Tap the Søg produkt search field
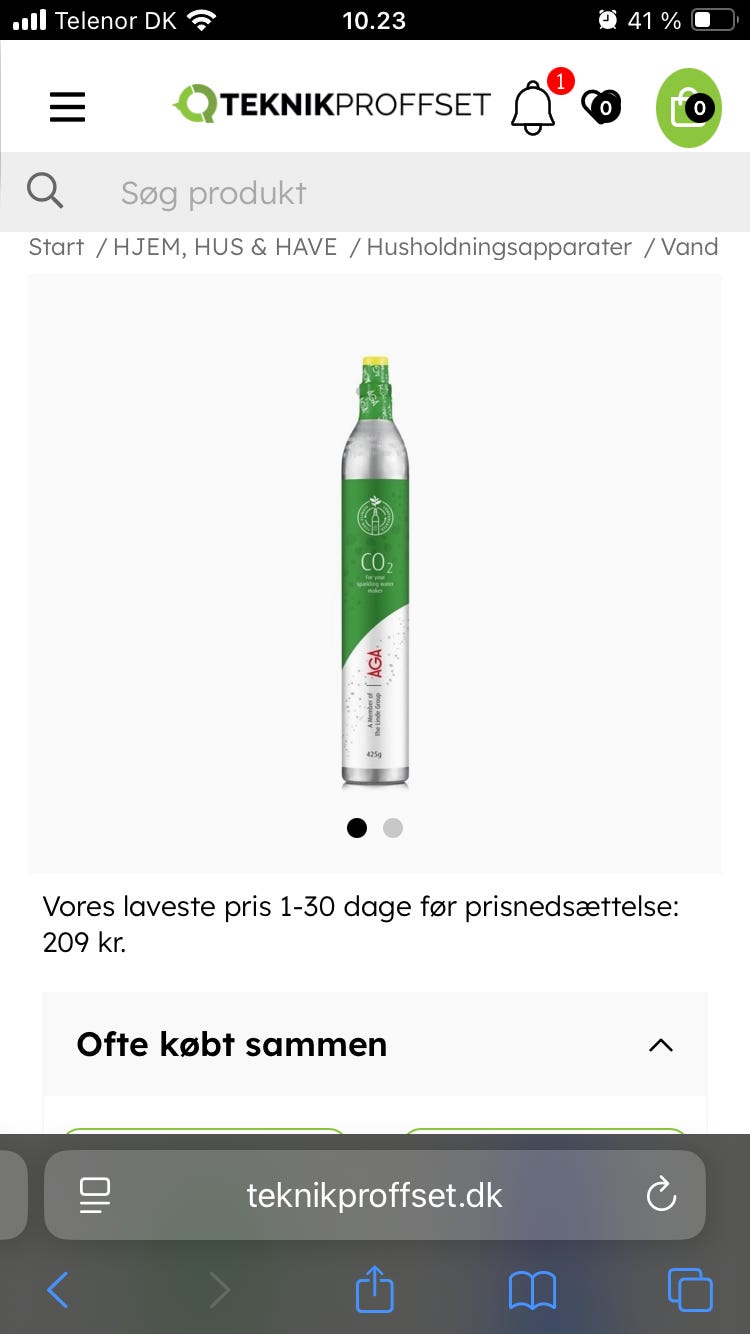 coord(400,192)
